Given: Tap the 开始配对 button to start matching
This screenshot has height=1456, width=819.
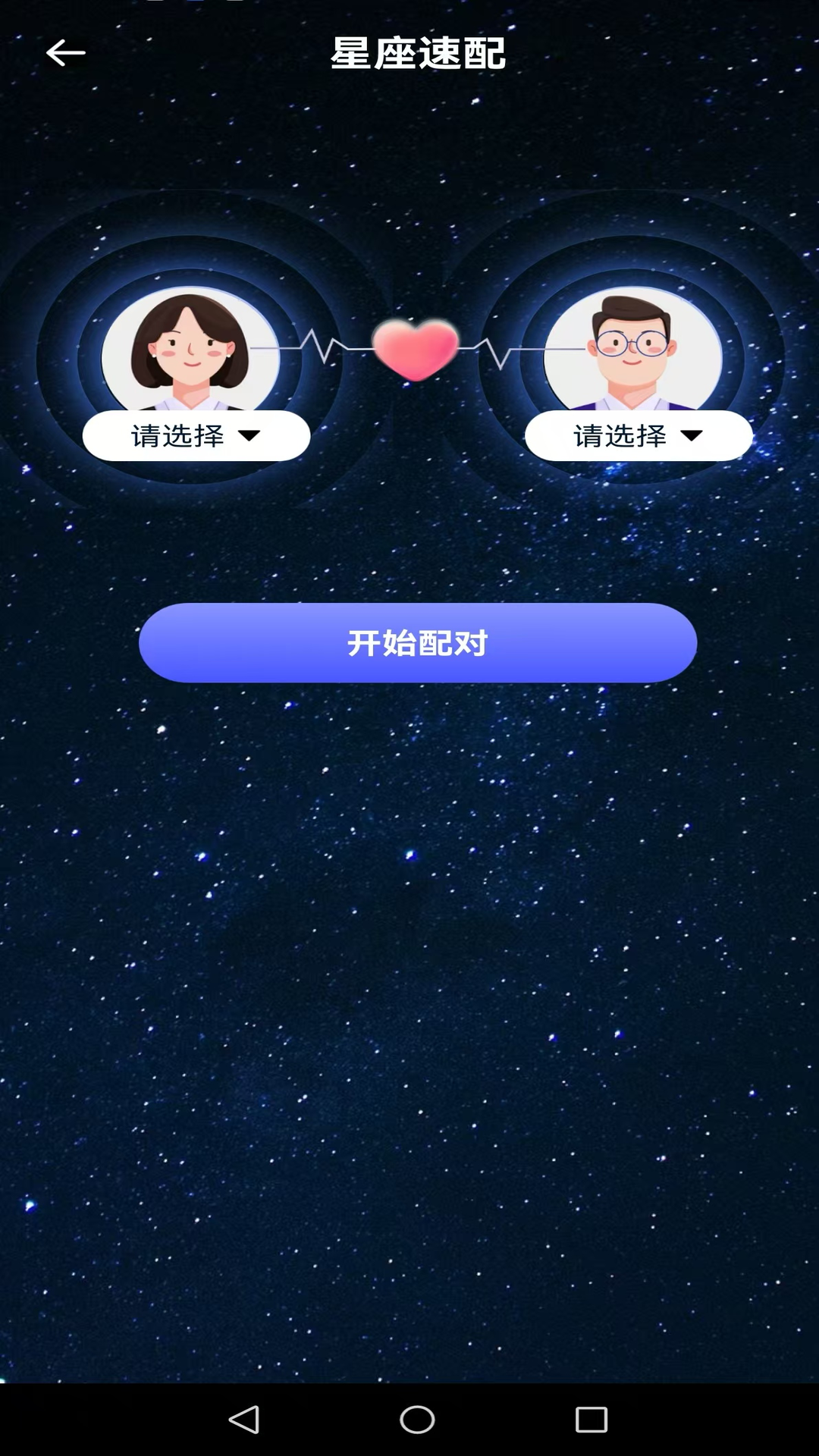Looking at the screenshot, I should (x=418, y=643).
